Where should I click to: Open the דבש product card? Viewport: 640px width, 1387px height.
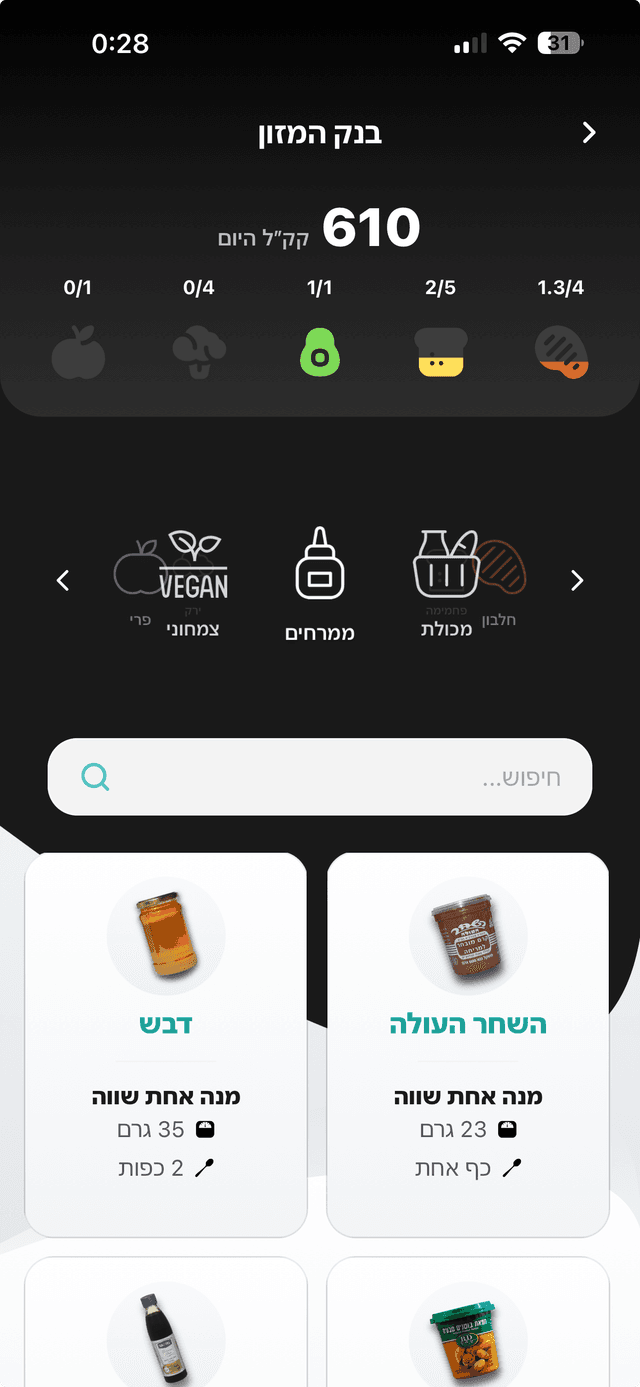[166, 1044]
